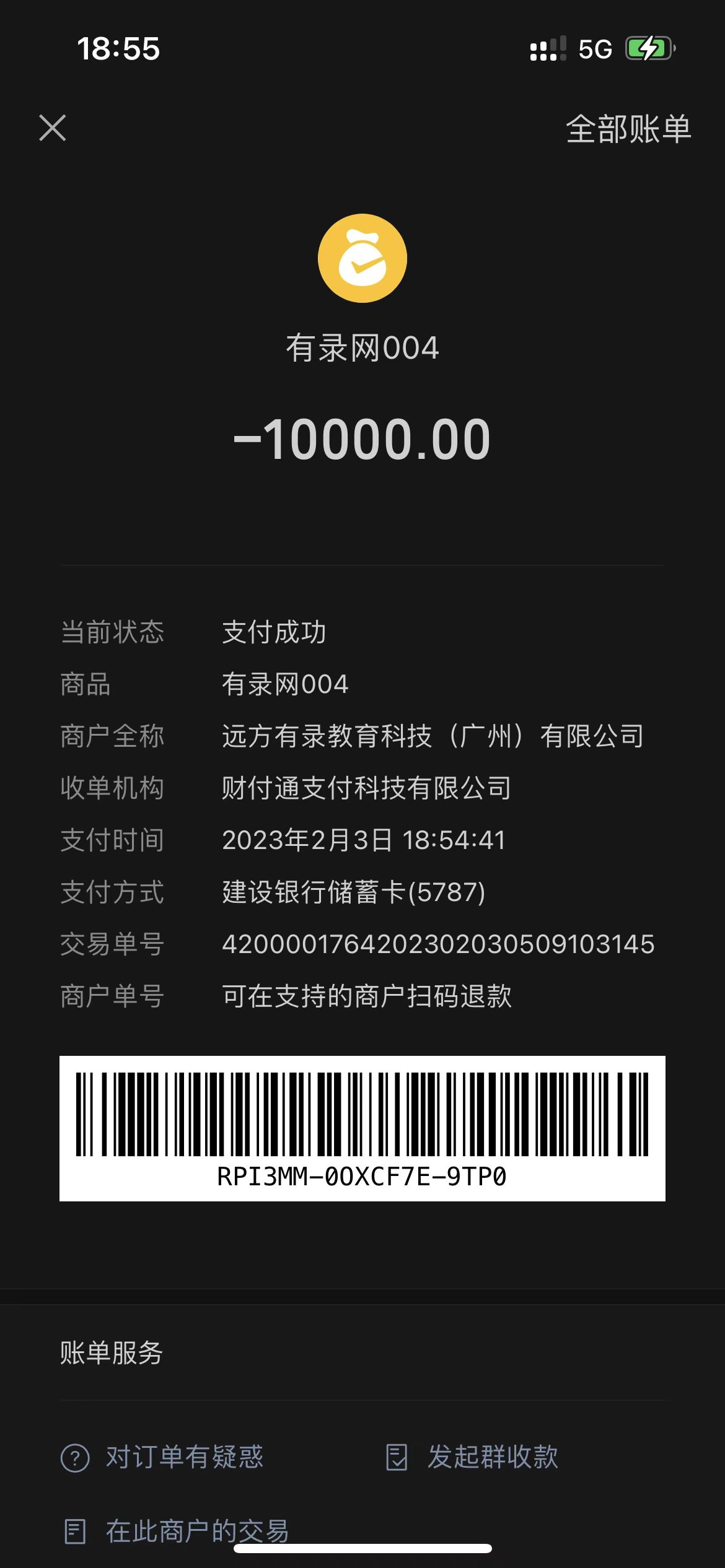The width and height of the screenshot is (725, 1568).
Task: Open 全部账单 (all bills)
Action: pos(628,129)
